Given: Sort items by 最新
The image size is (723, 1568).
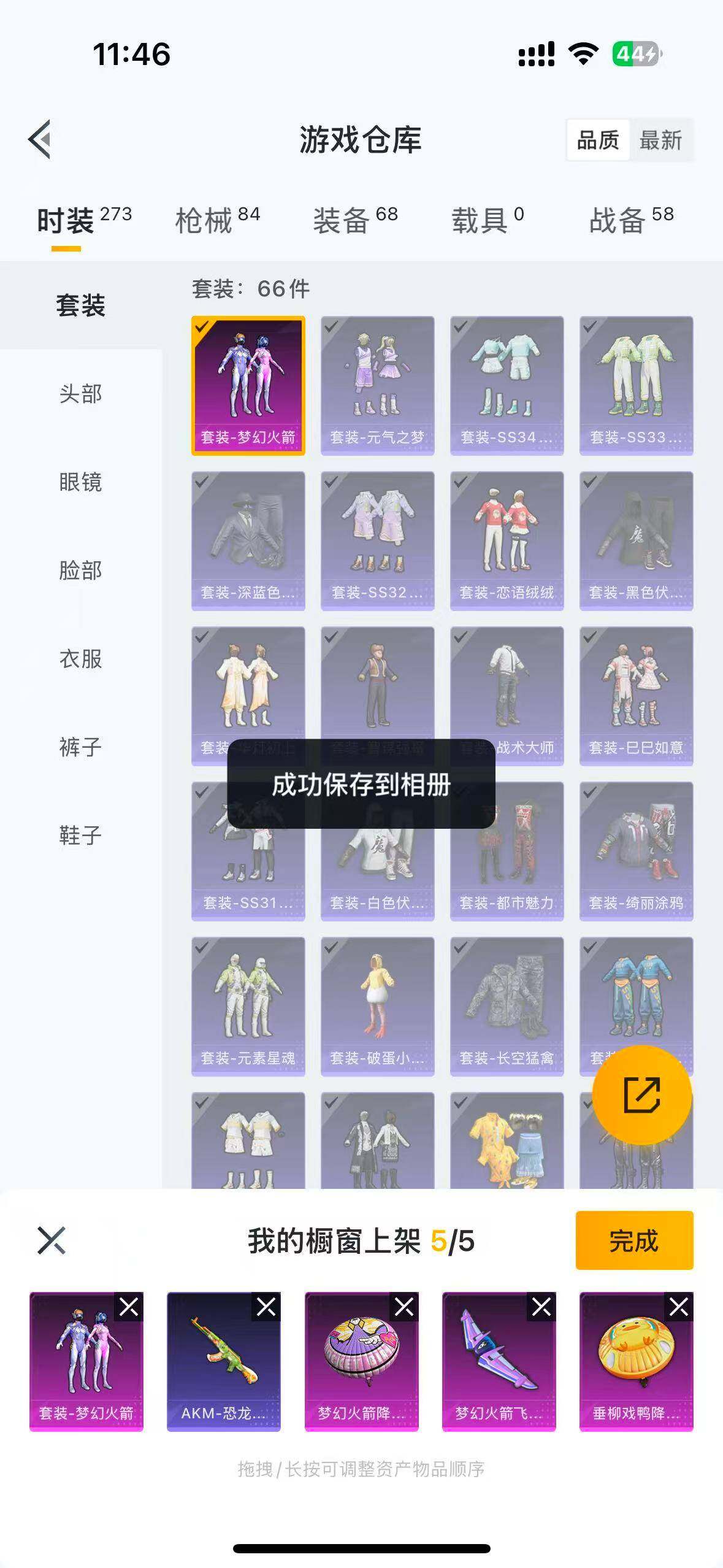Looking at the screenshot, I should pos(660,140).
